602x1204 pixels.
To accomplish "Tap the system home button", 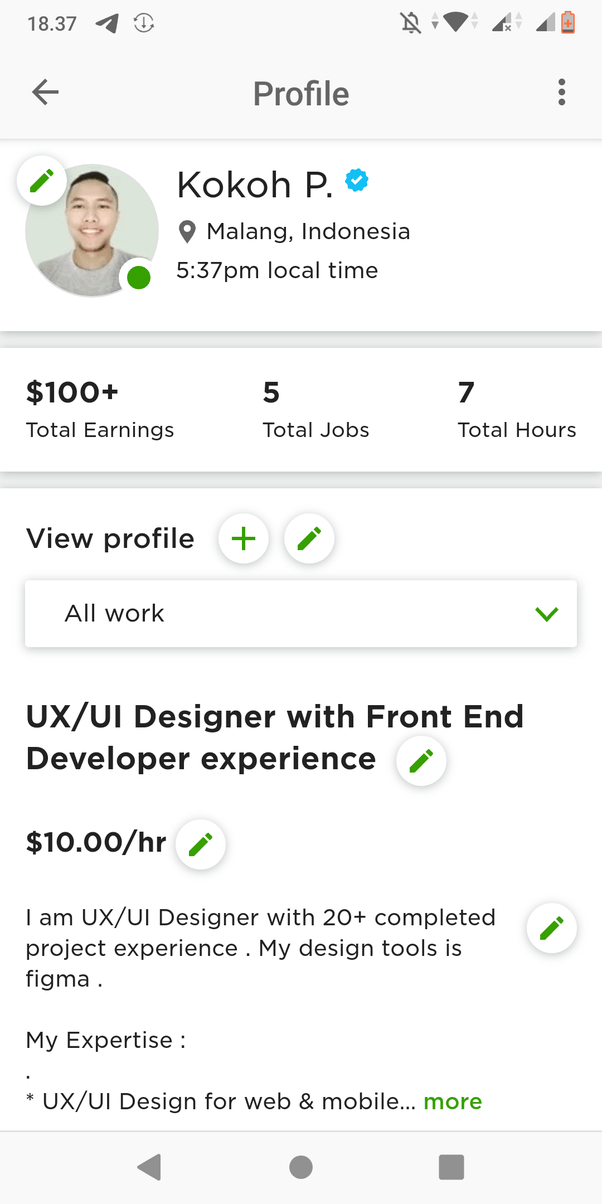I will (301, 1166).
